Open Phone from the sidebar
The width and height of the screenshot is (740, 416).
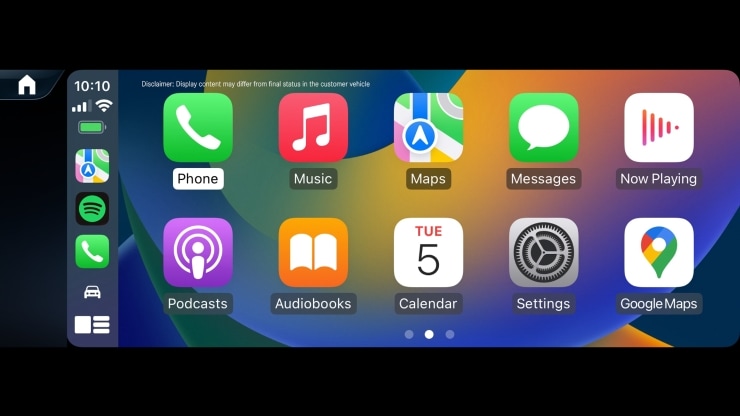[92, 251]
